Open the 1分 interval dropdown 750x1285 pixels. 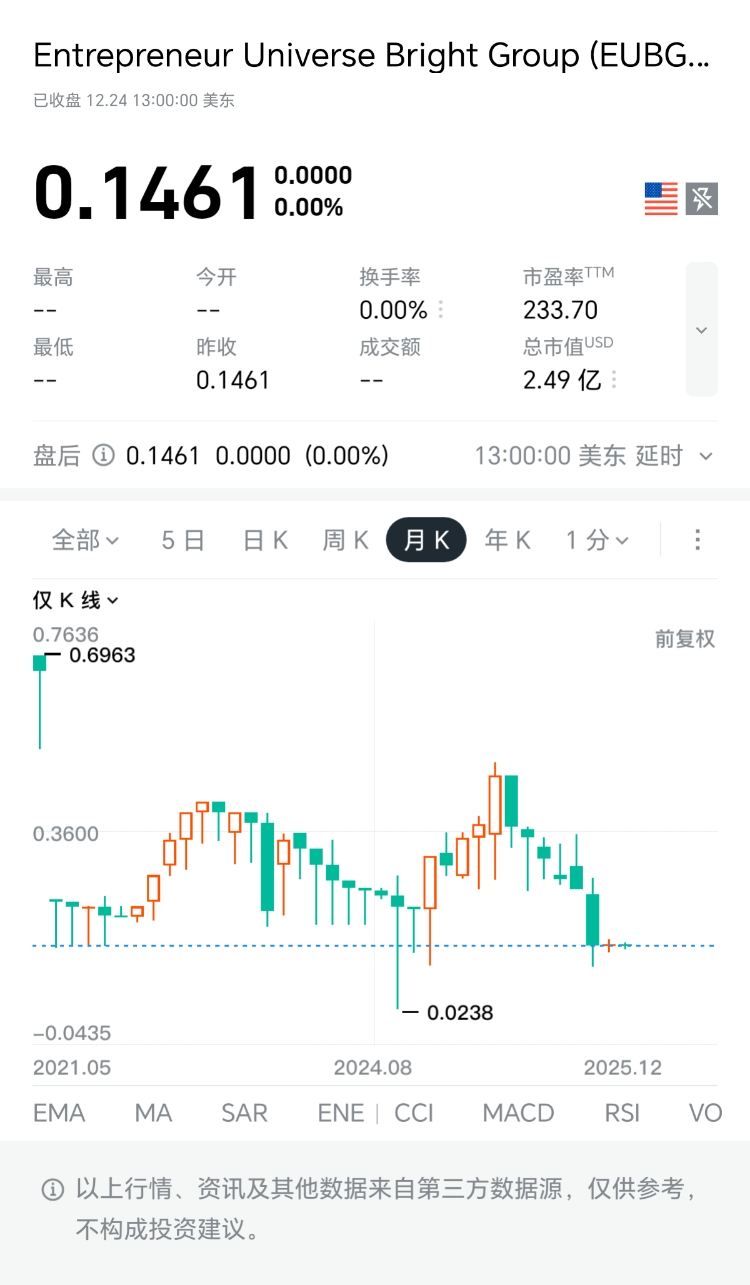coord(597,541)
